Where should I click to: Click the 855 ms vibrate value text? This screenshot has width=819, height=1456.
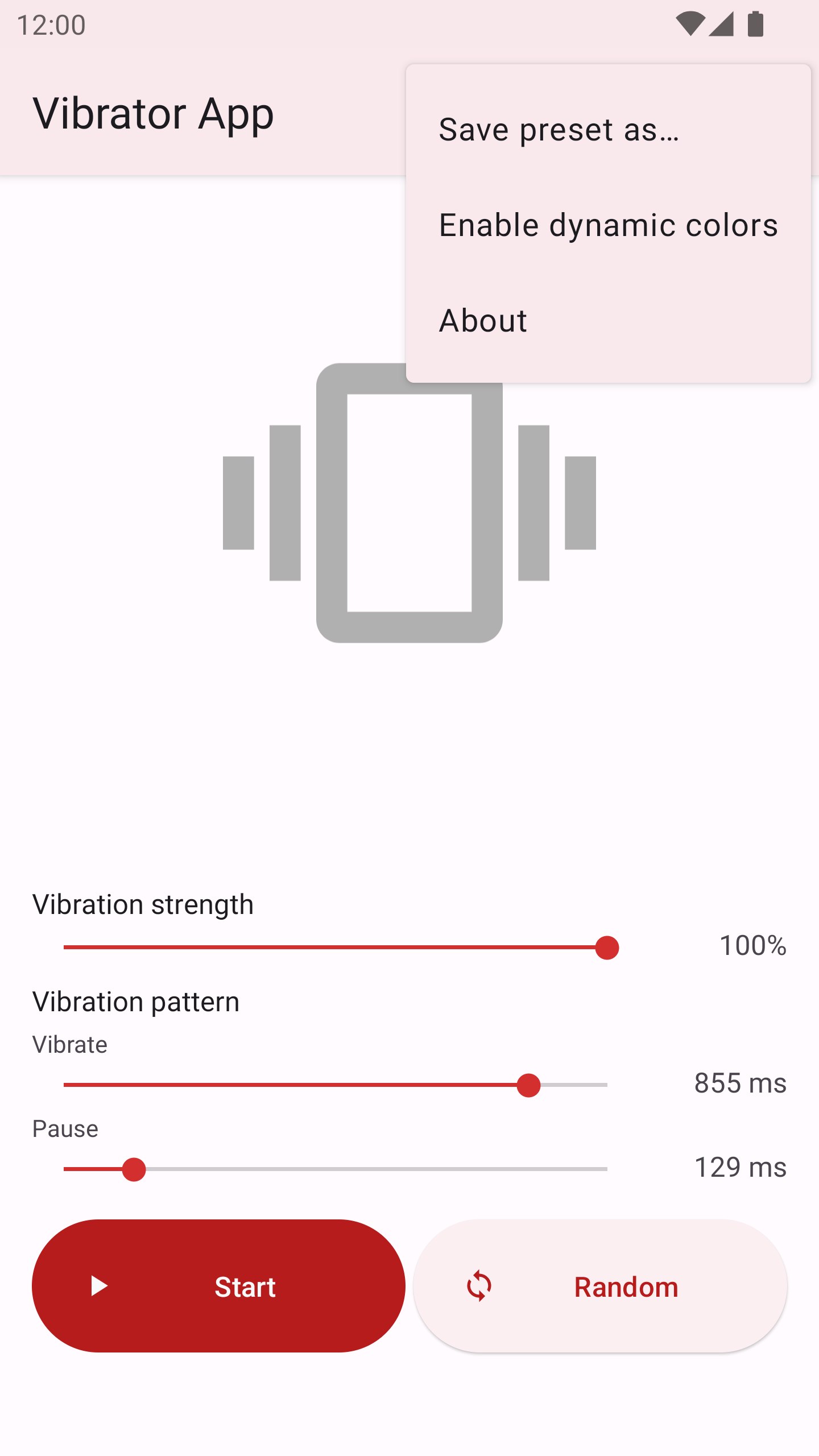740,1083
